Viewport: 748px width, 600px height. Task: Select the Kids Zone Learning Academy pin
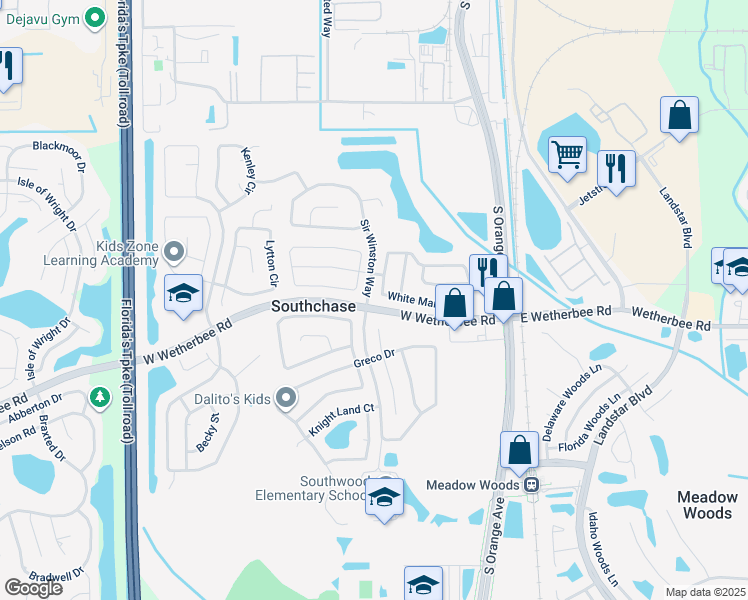click(175, 251)
